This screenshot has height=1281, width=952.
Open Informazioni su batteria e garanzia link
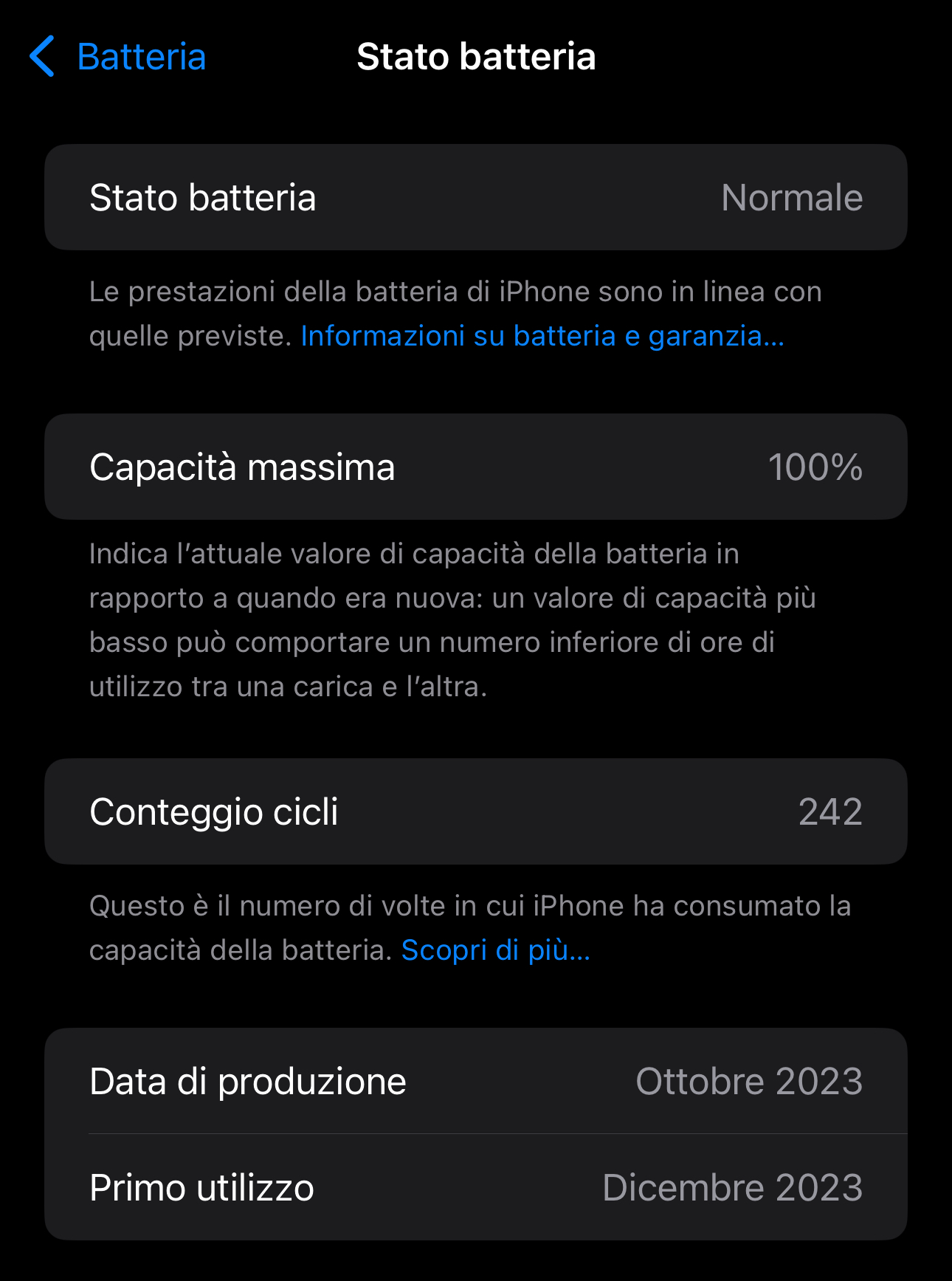(542, 336)
